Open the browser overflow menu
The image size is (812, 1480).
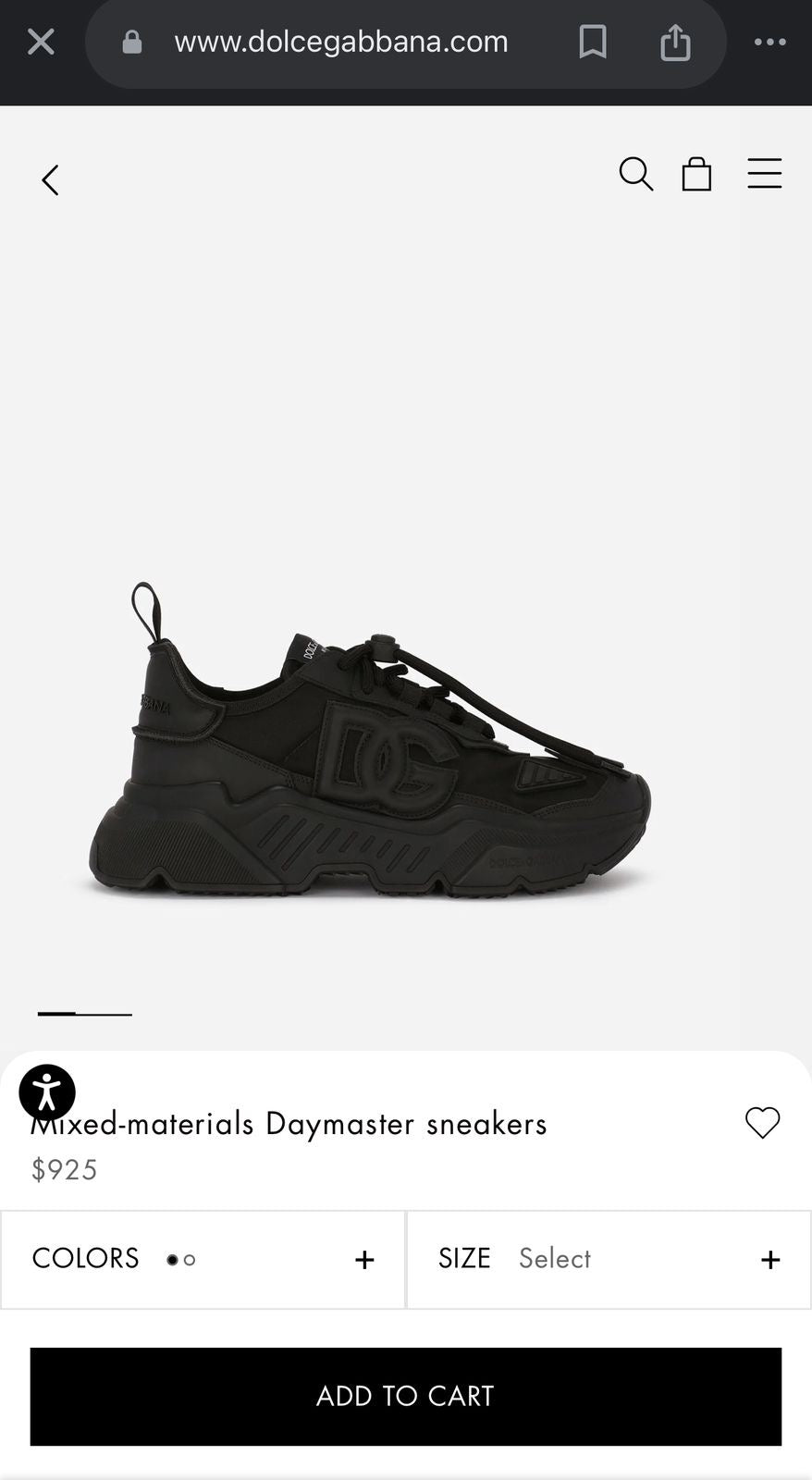click(x=769, y=42)
